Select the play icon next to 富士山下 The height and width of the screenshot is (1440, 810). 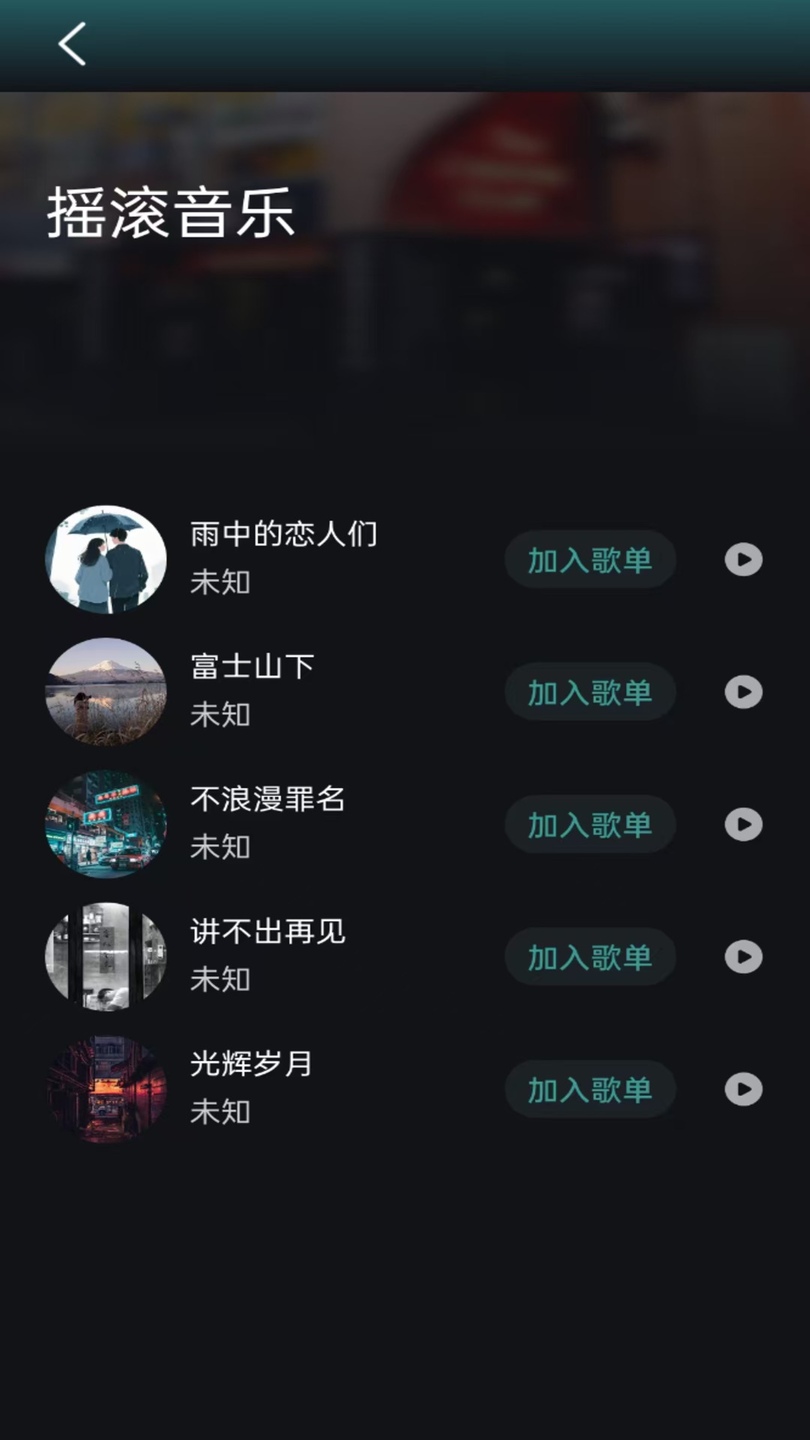click(x=742, y=692)
